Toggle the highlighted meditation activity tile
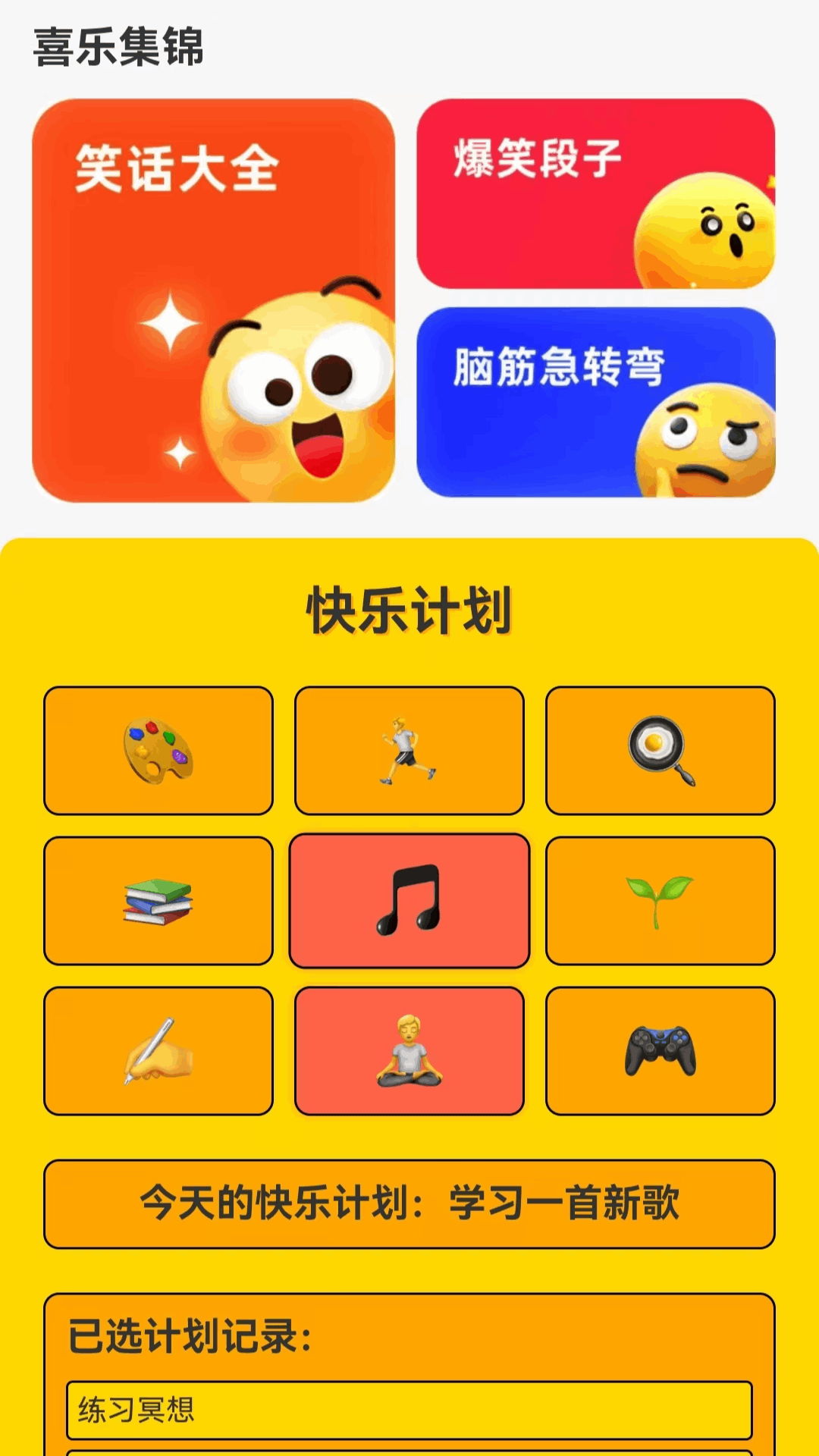The width and height of the screenshot is (819, 1456). (x=409, y=1050)
